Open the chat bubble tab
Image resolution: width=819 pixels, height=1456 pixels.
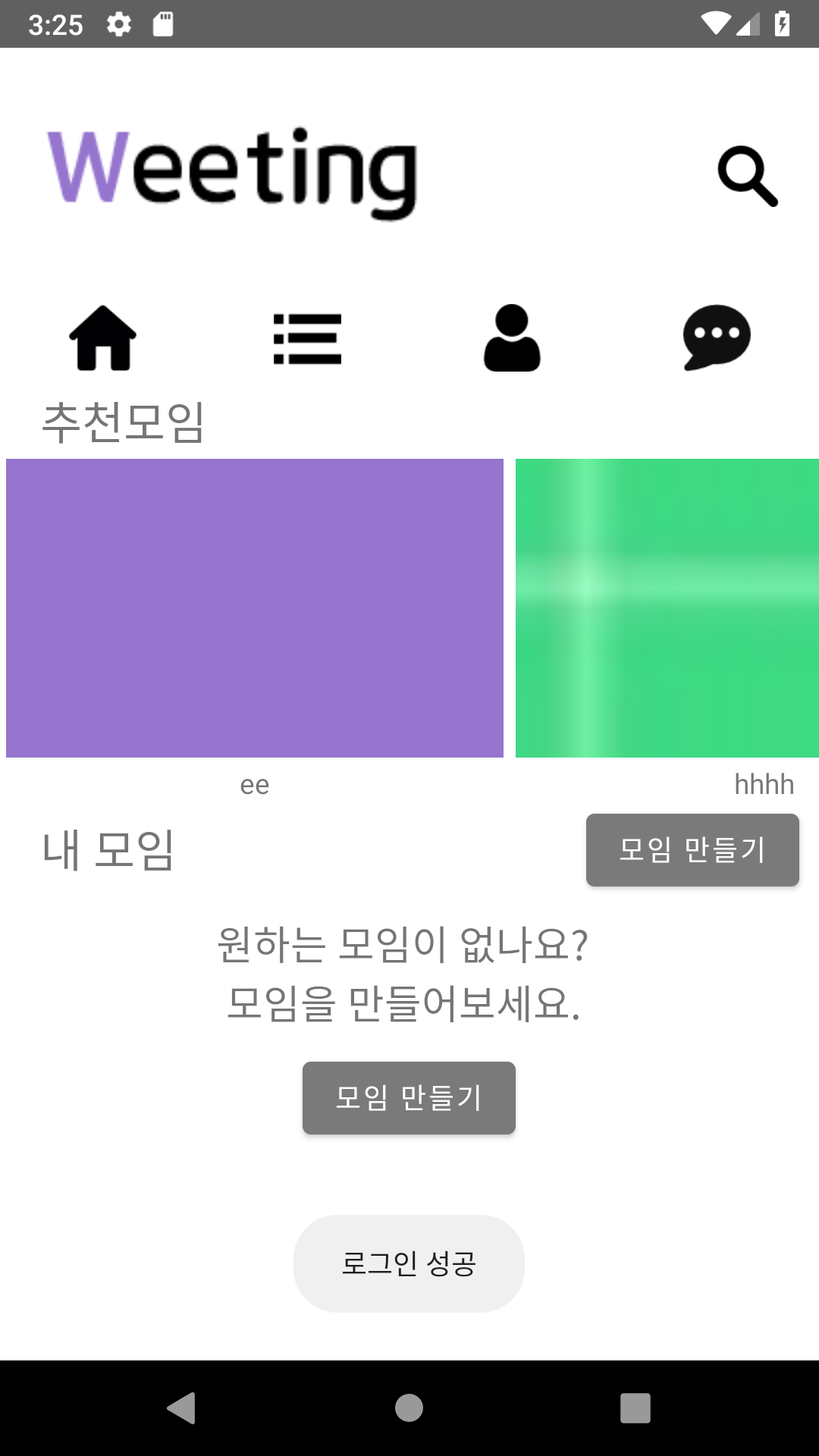tap(717, 338)
